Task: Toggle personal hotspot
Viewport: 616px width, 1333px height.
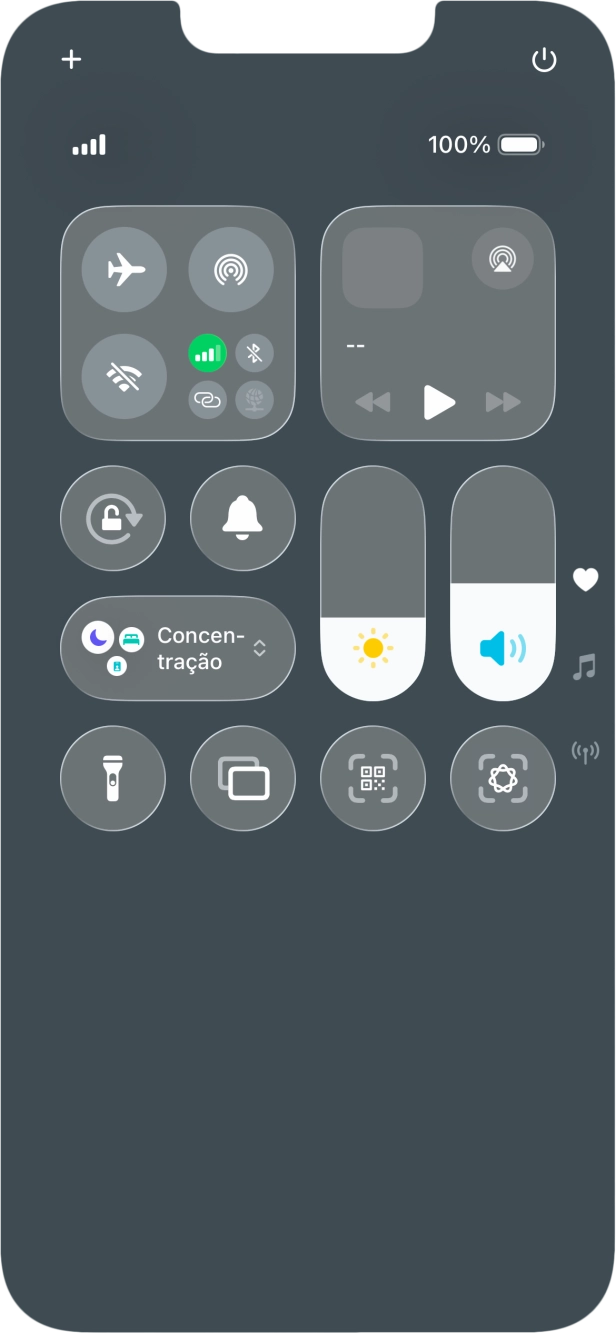Action: 208,399
